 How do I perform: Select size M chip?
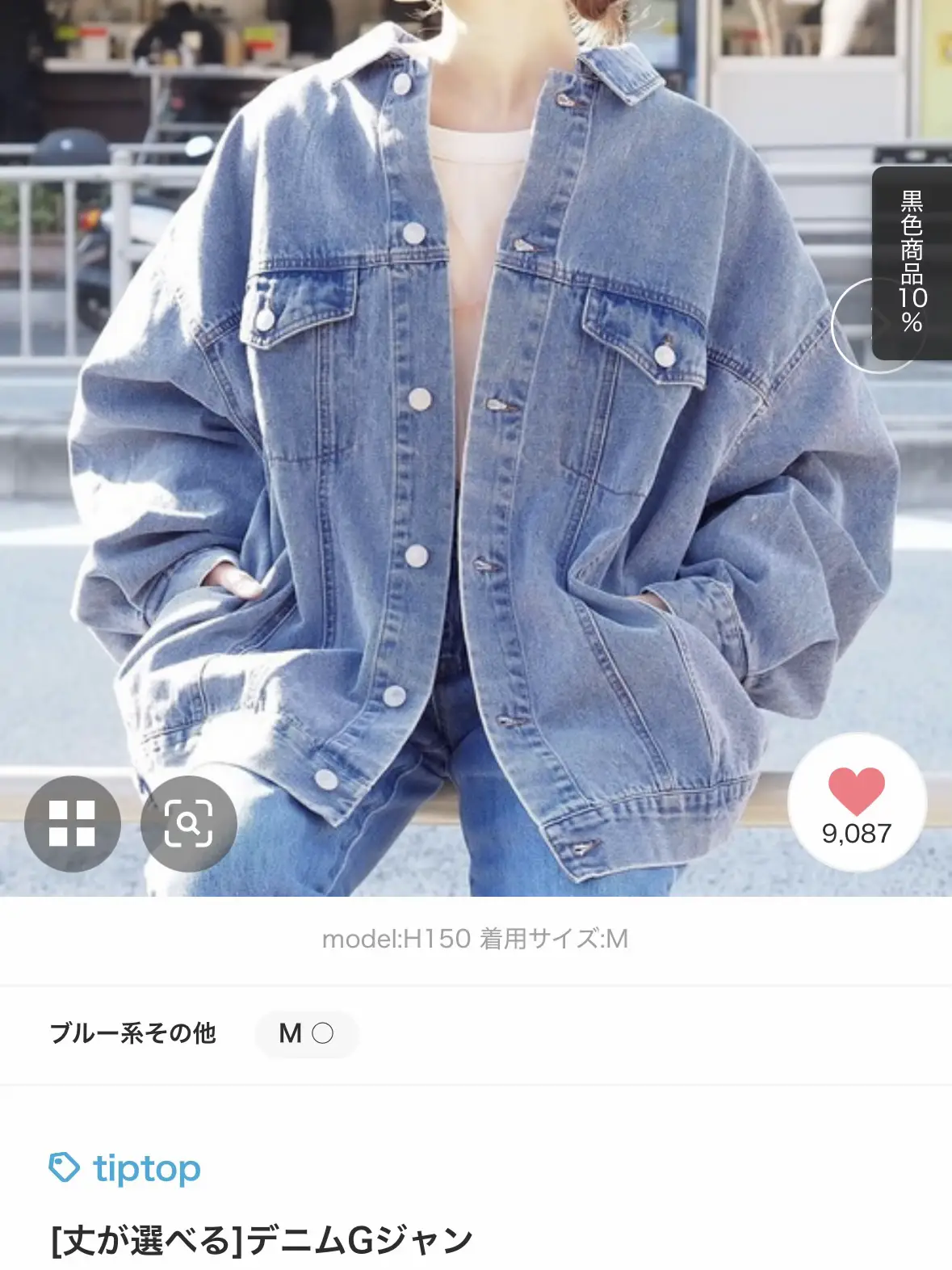pos(306,1033)
